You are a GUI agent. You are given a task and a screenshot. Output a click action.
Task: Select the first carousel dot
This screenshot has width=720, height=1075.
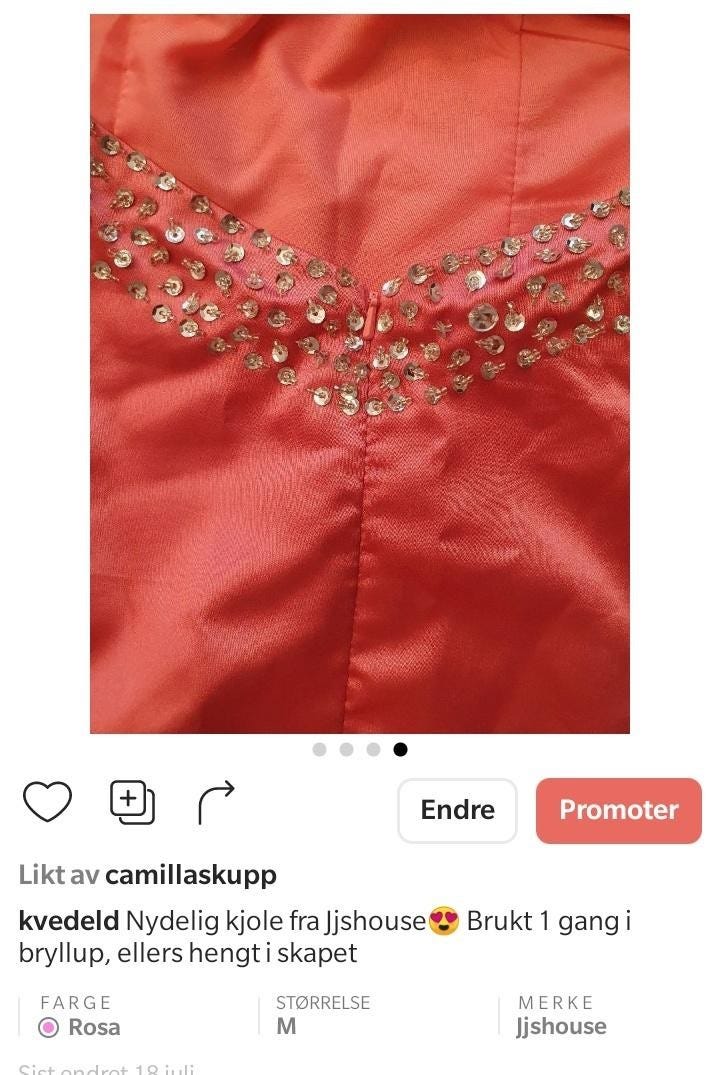click(x=320, y=748)
